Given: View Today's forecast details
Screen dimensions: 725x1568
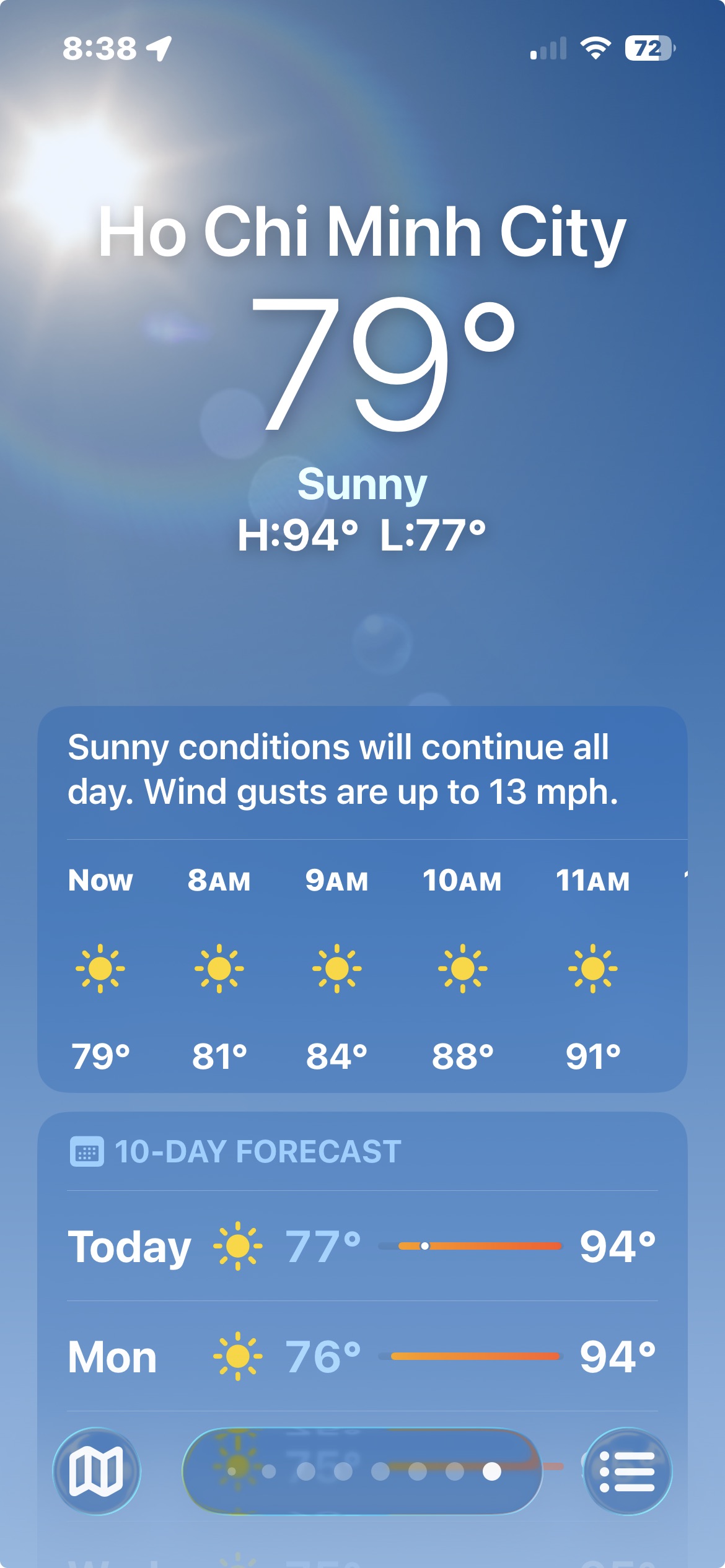Looking at the screenshot, I should (362, 1246).
